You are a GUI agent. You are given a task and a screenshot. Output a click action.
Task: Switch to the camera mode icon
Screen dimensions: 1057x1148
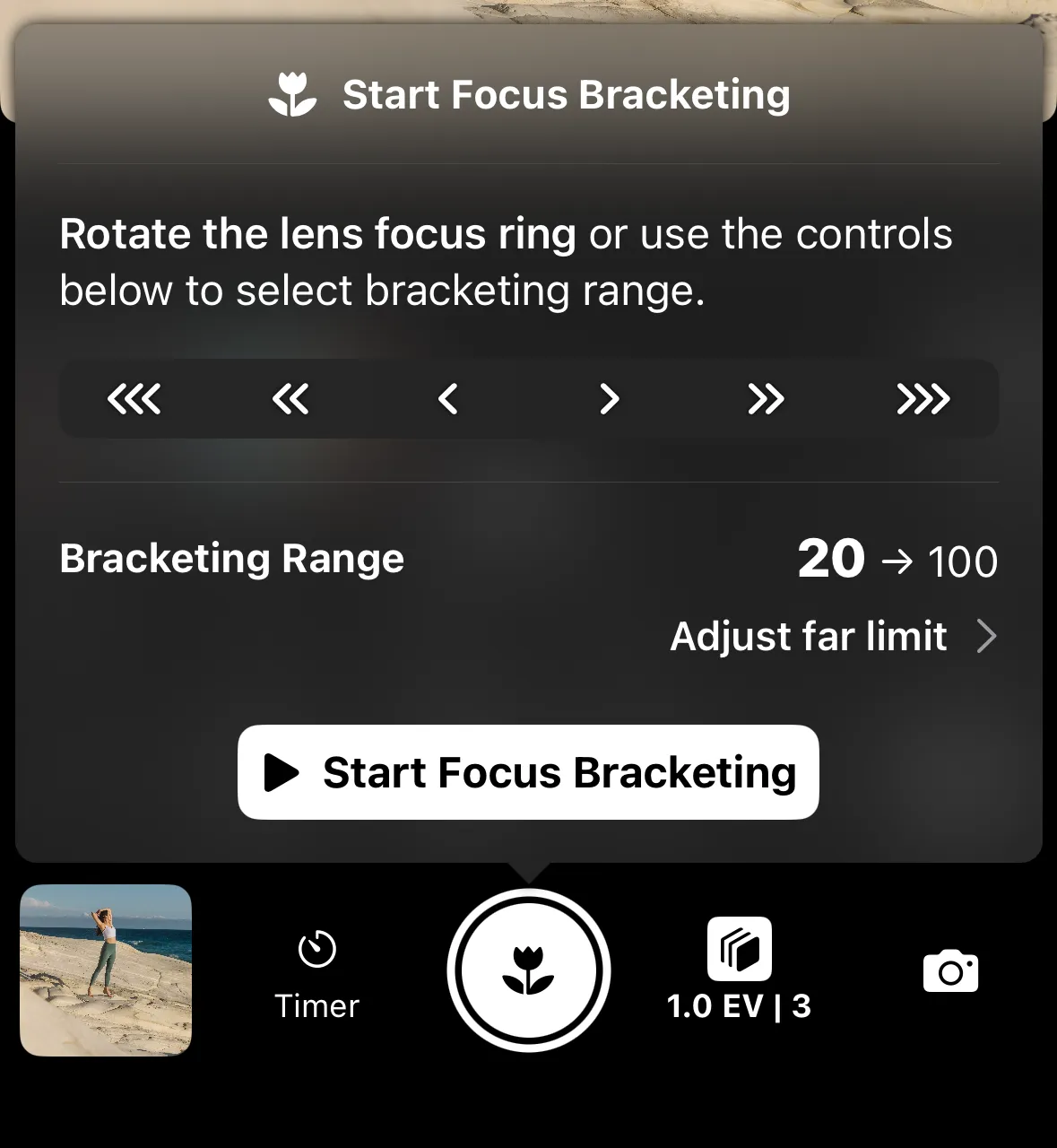click(950, 970)
